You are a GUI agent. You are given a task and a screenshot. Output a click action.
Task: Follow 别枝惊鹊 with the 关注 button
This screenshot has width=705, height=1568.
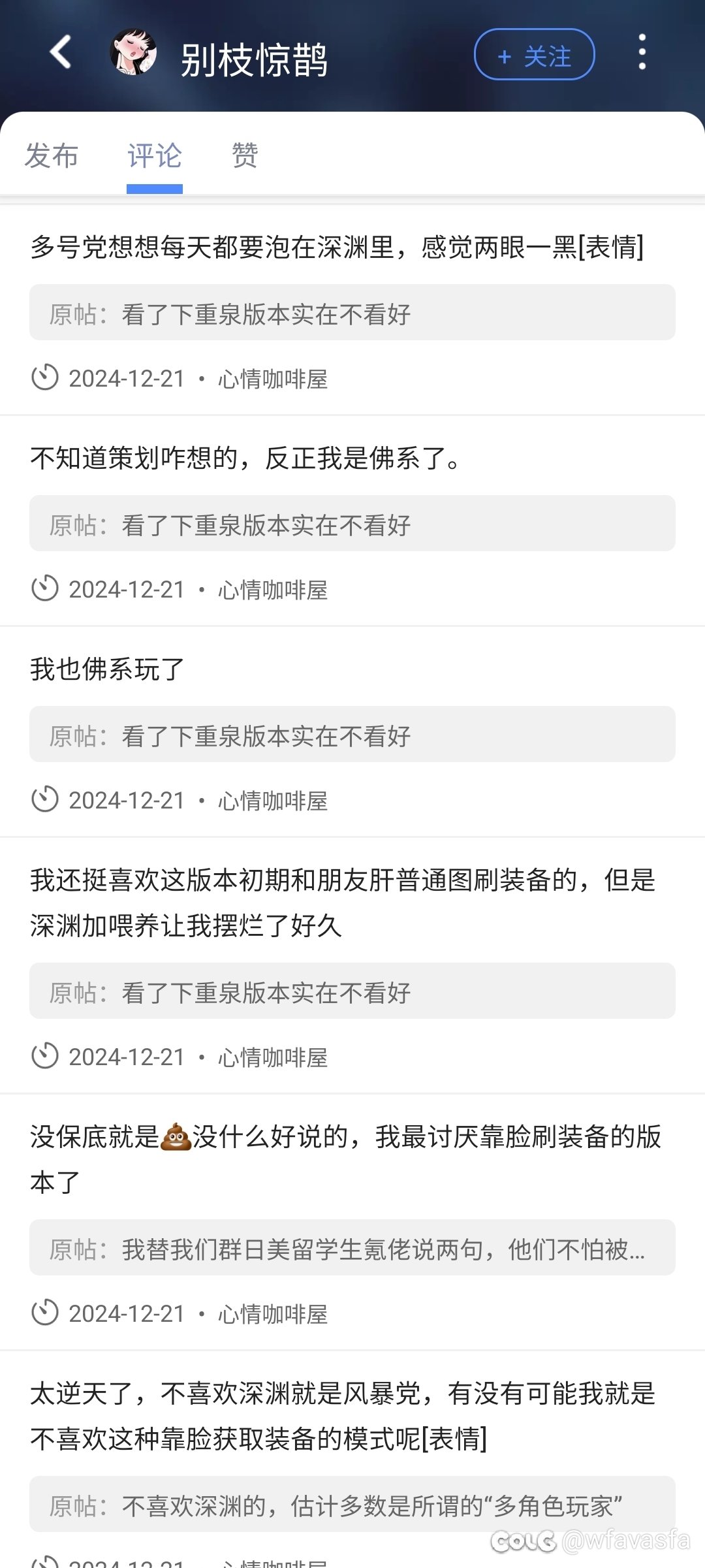(534, 54)
